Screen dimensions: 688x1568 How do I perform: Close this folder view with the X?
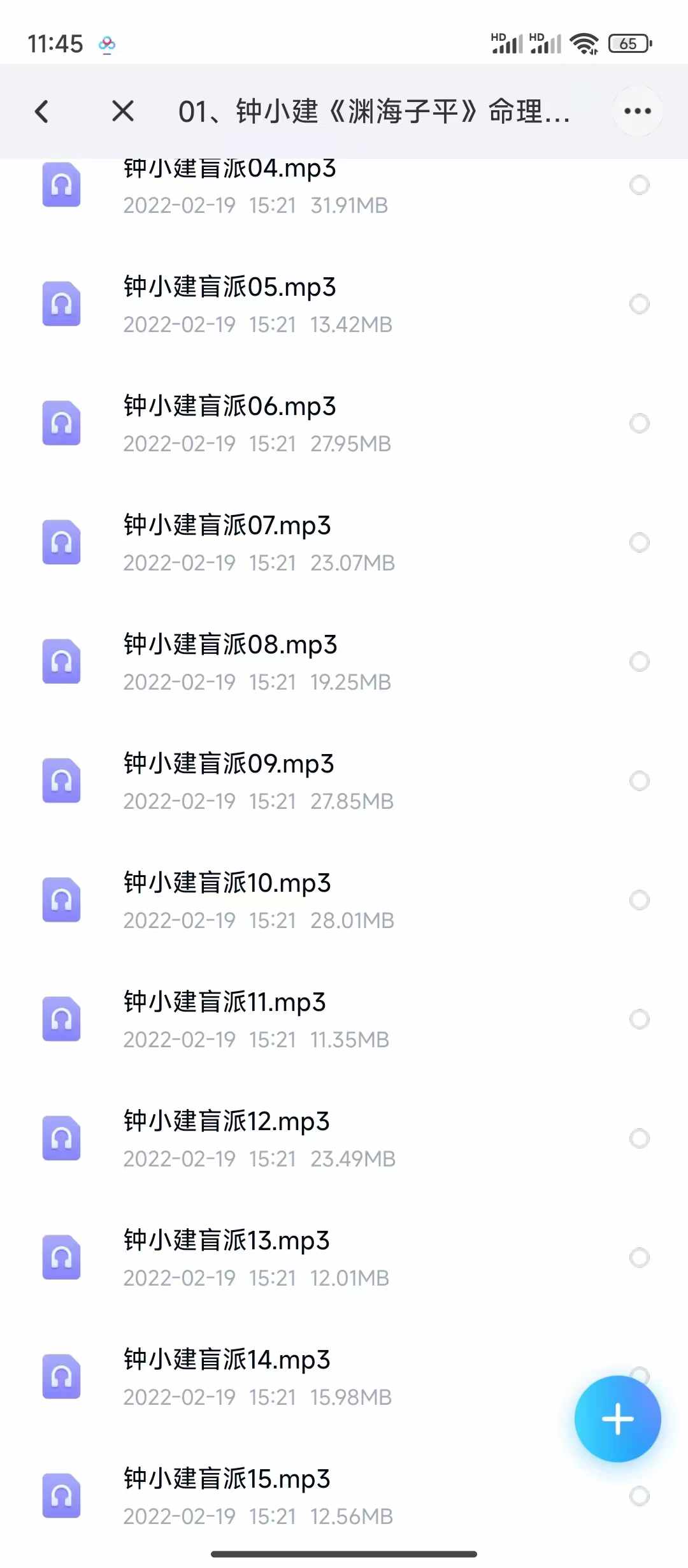point(123,111)
